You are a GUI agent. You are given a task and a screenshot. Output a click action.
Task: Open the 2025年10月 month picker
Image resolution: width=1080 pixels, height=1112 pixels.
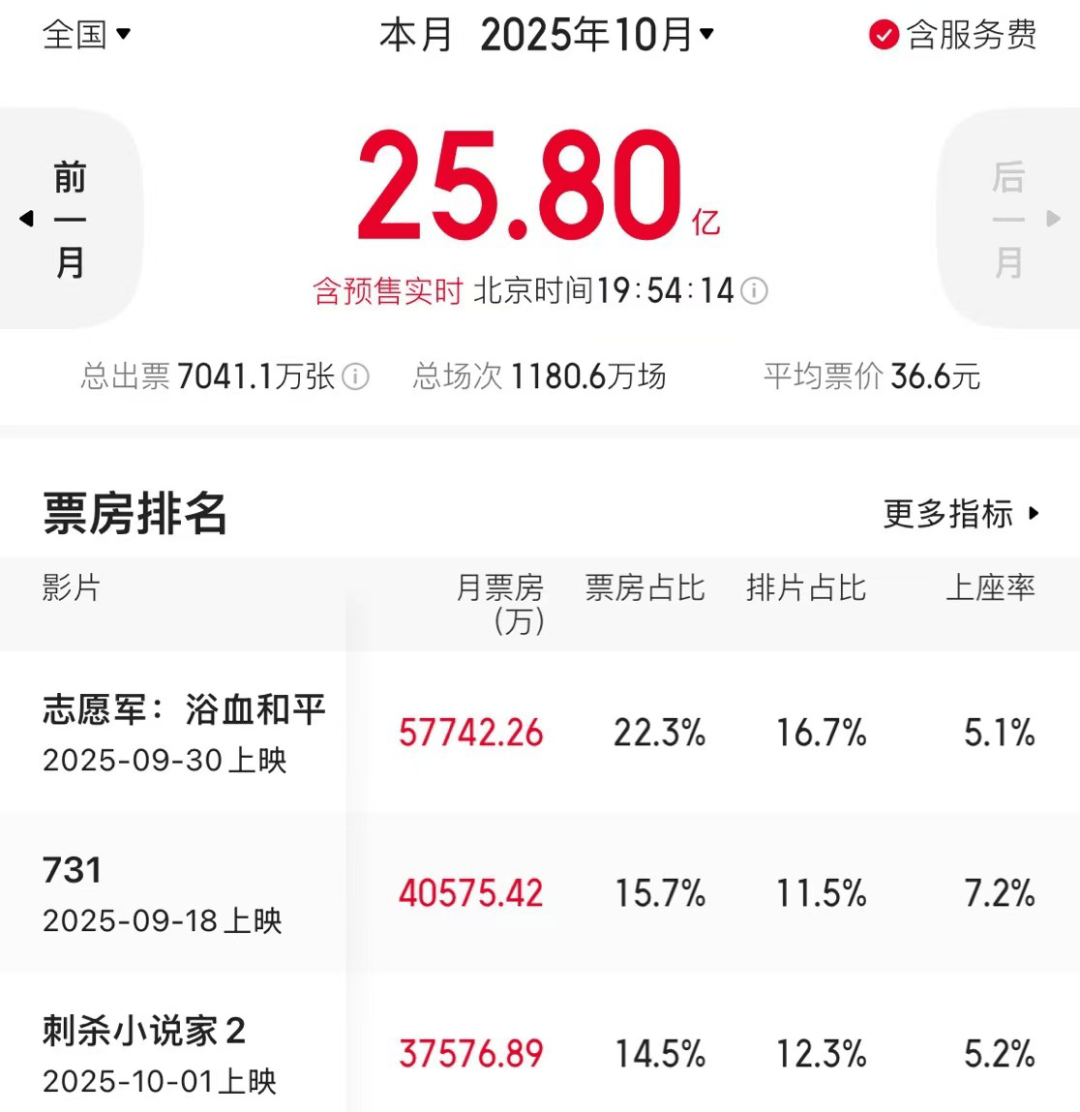click(x=597, y=35)
